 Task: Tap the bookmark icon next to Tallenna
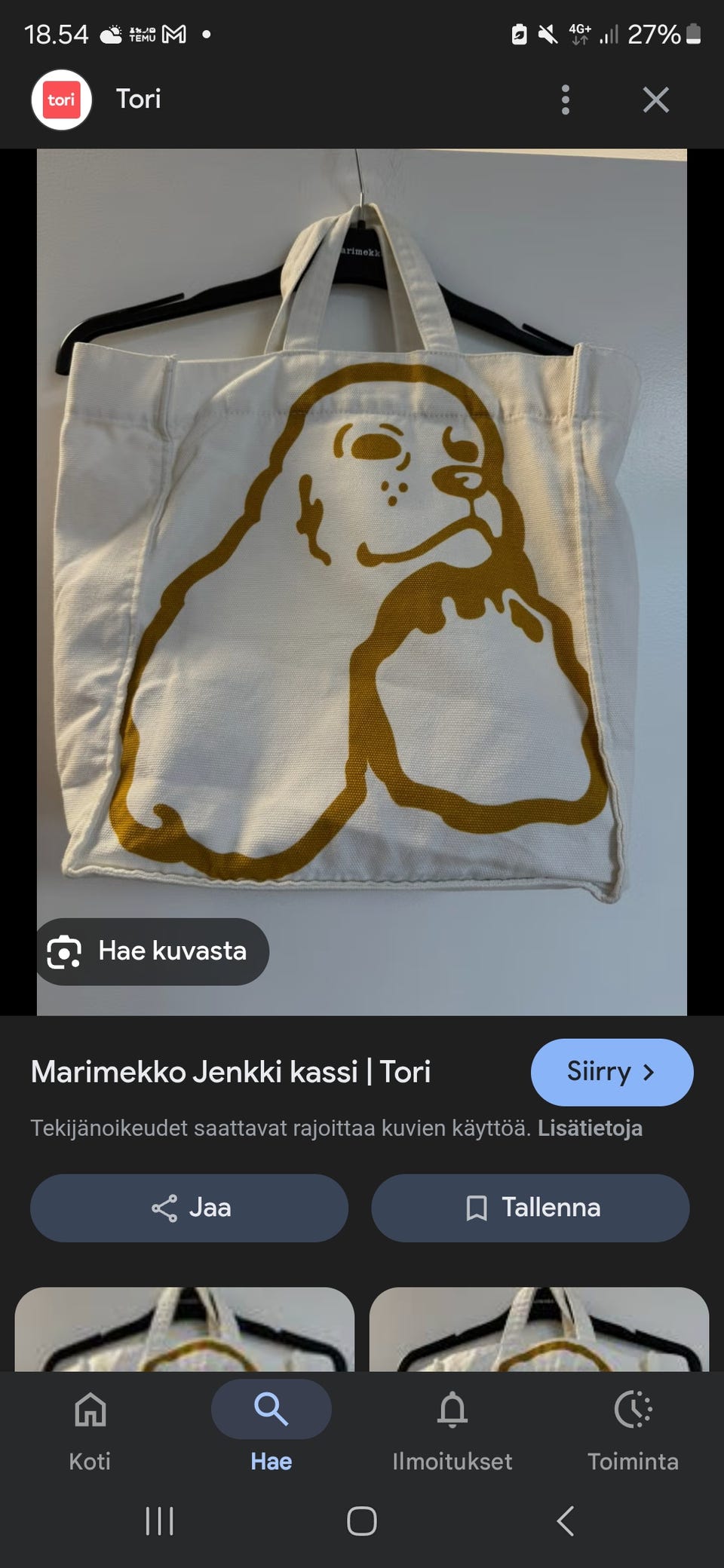click(x=480, y=1208)
